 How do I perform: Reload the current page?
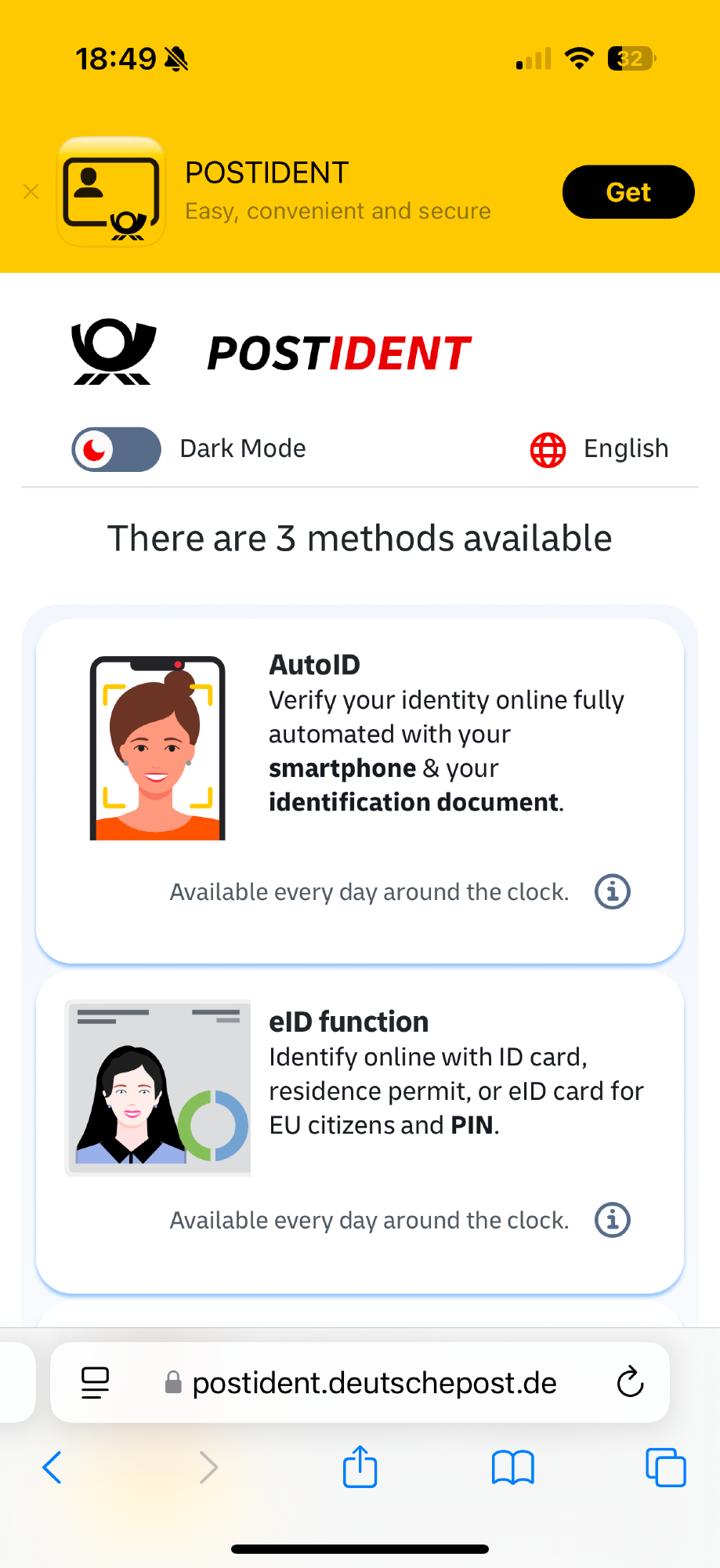click(x=630, y=1383)
